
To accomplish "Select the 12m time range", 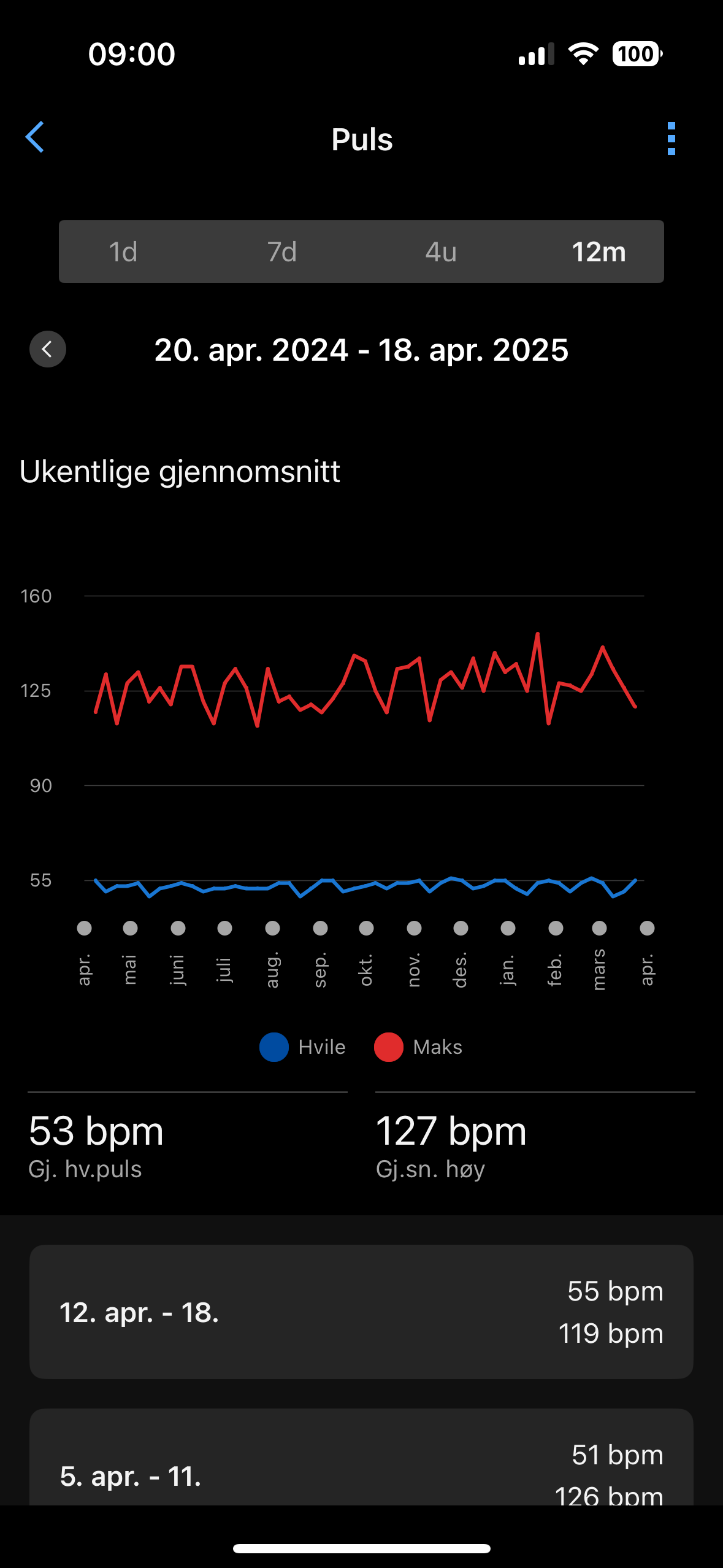I will [x=599, y=252].
